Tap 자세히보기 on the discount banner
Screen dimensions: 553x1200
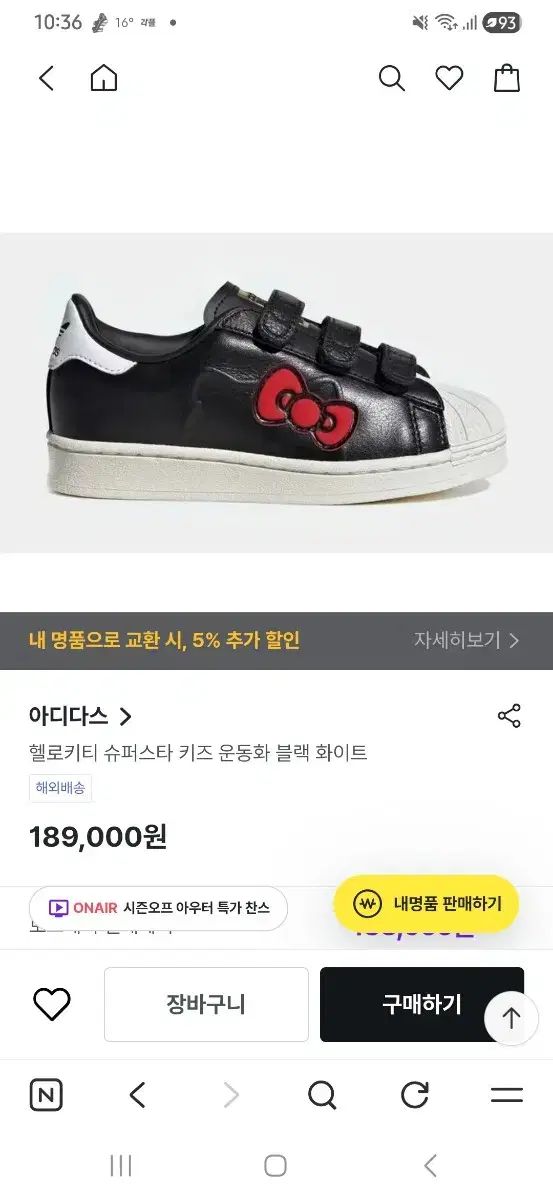tap(466, 640)
